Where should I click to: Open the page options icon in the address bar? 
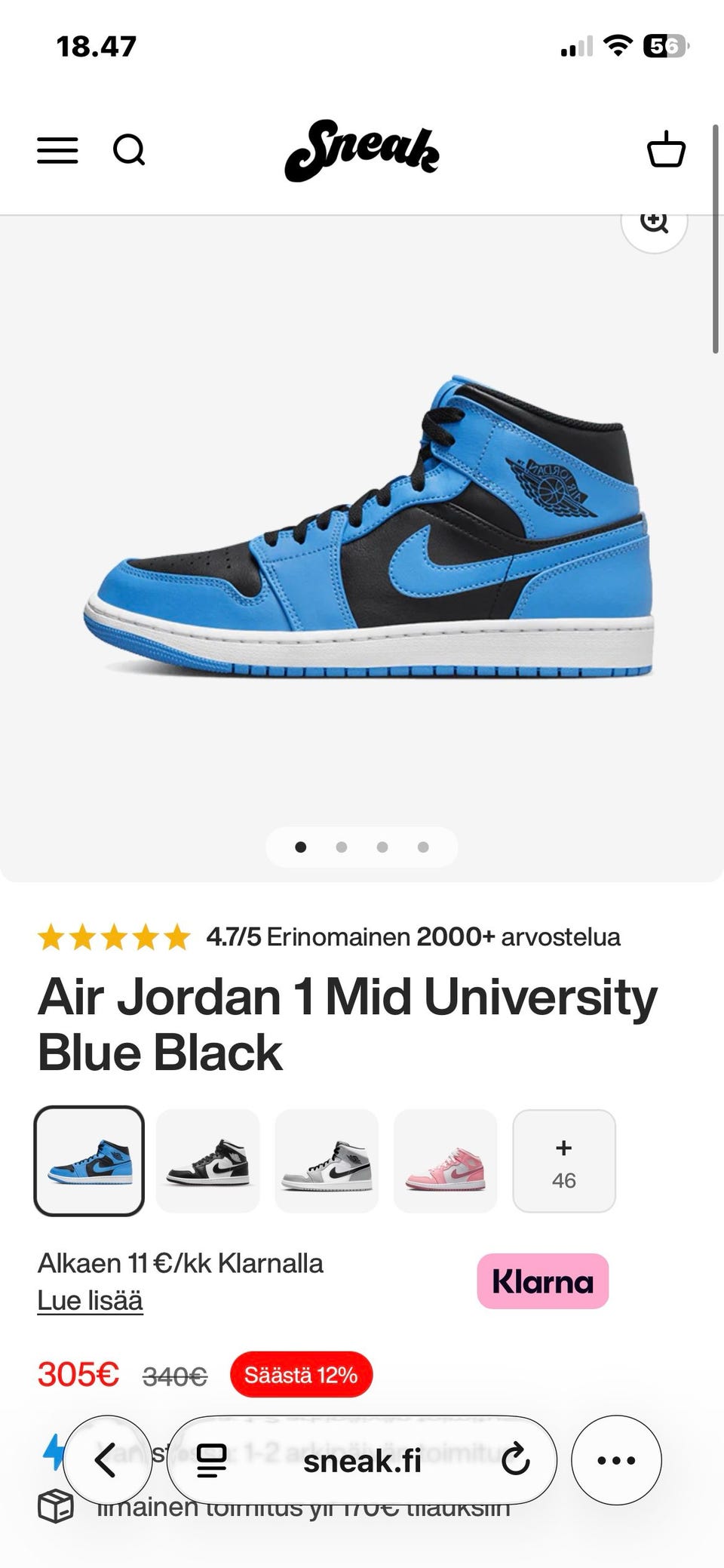click(x=211, y=1460)
